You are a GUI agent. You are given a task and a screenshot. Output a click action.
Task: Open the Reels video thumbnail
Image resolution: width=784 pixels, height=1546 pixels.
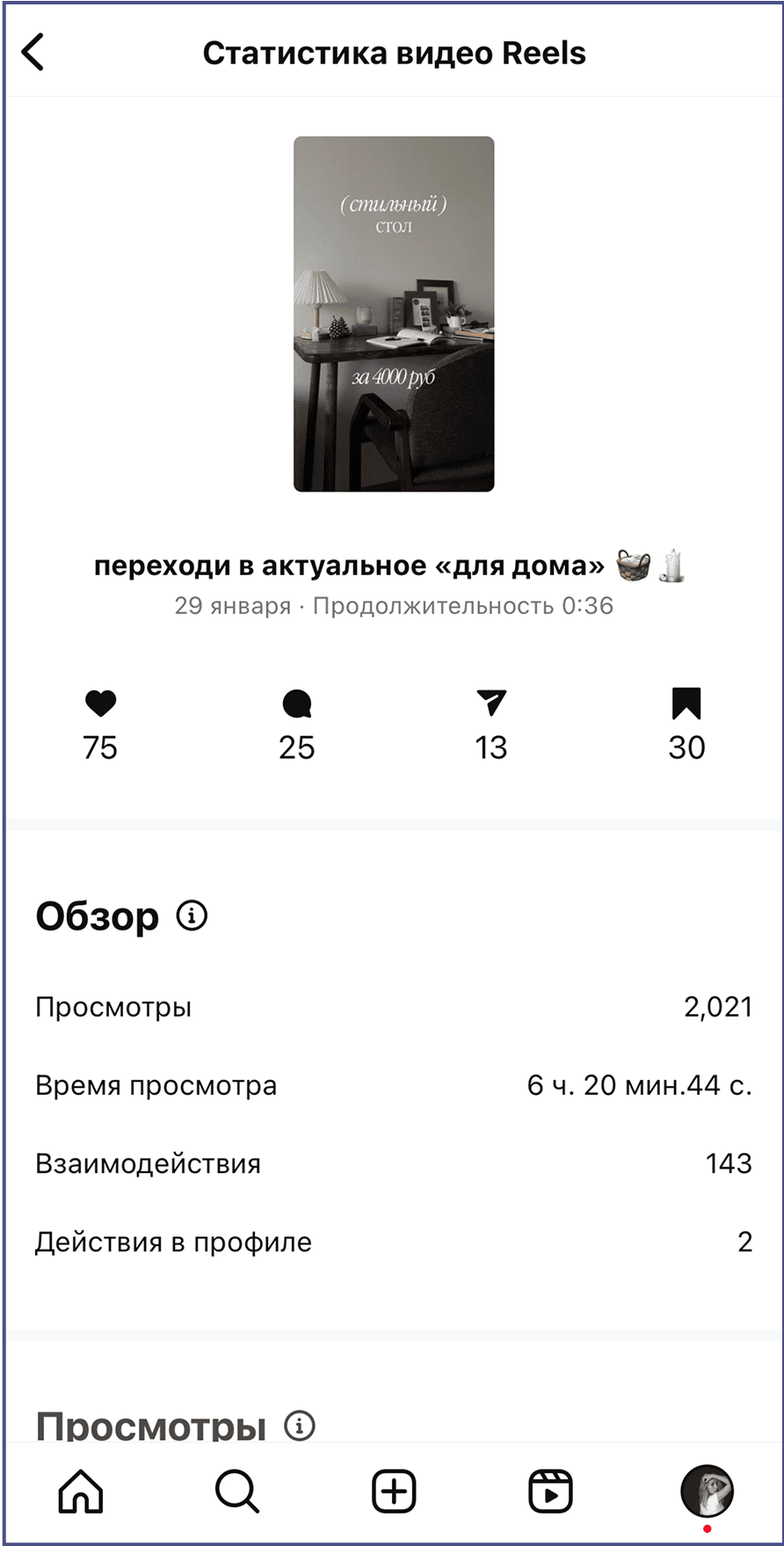tap(393, 314)
